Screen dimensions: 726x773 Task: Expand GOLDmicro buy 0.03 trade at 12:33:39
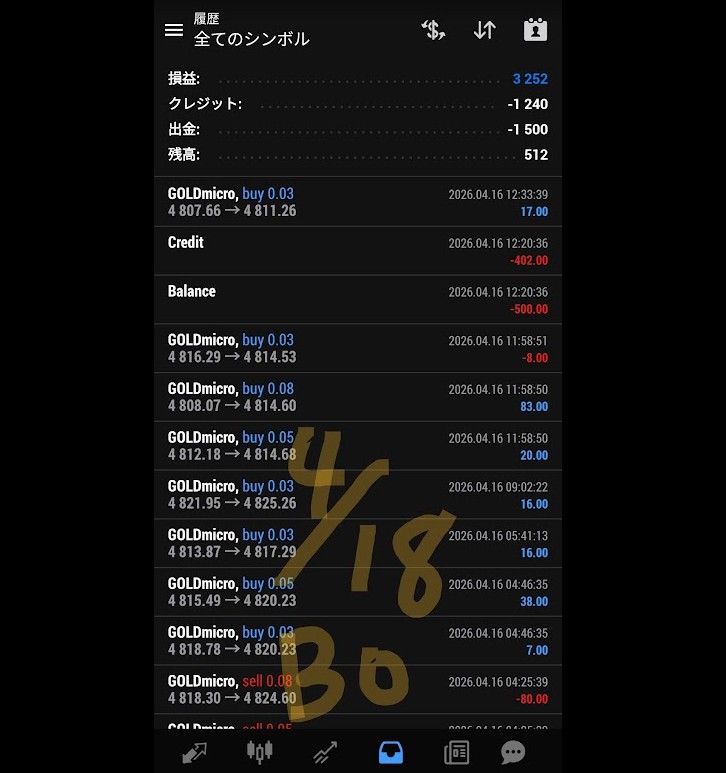click(358, 202)
